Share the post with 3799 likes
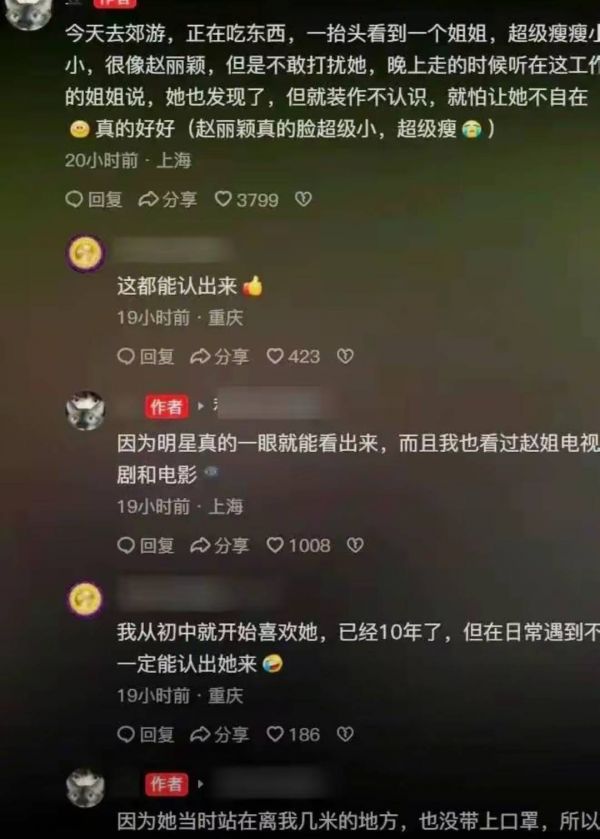The height and width of the screenshot is (839, 600). [168, 199]
